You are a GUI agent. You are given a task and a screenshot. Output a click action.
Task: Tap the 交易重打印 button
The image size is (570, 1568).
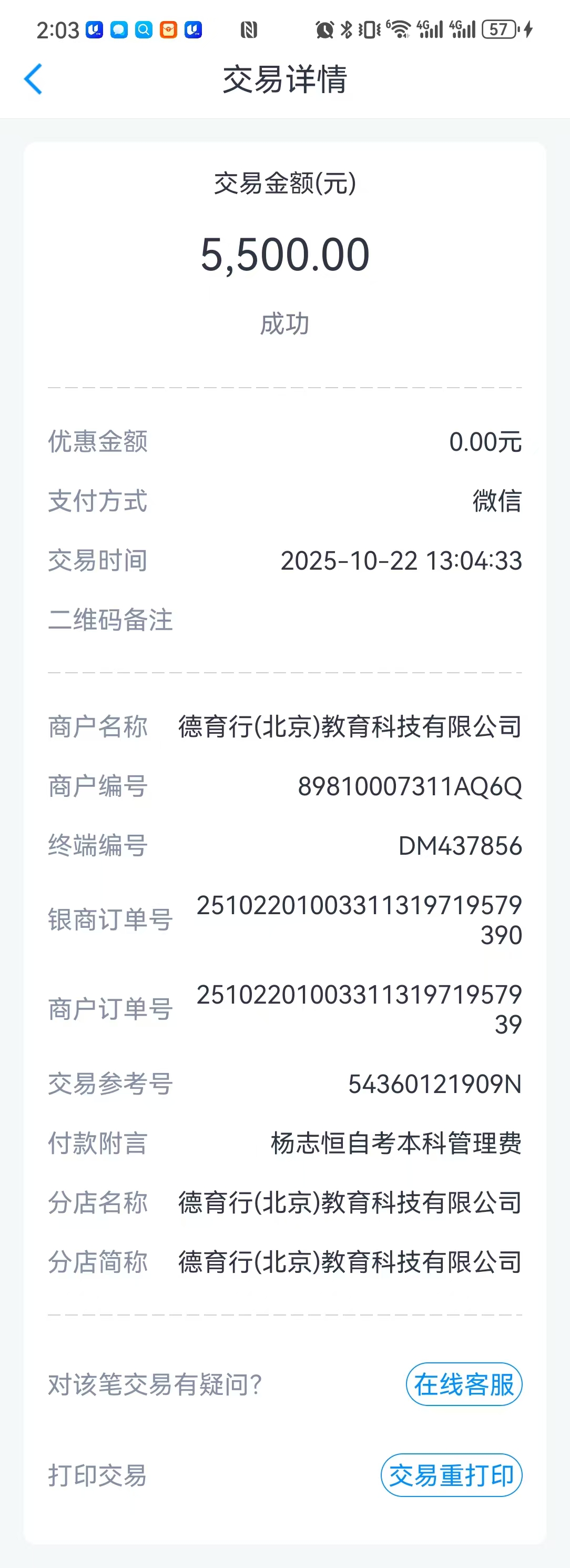coord(451,1475)
